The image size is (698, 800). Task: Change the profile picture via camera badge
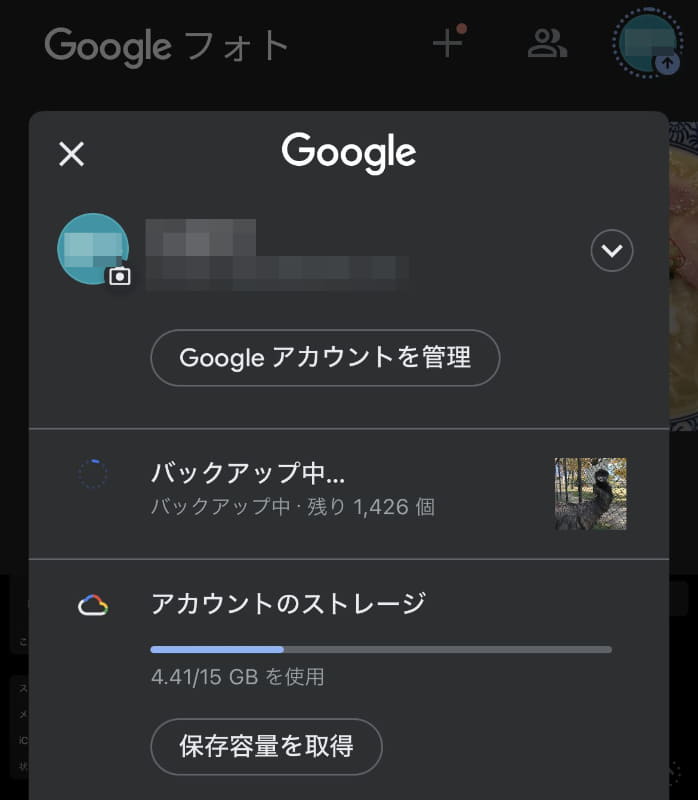[x=119, y=276]
